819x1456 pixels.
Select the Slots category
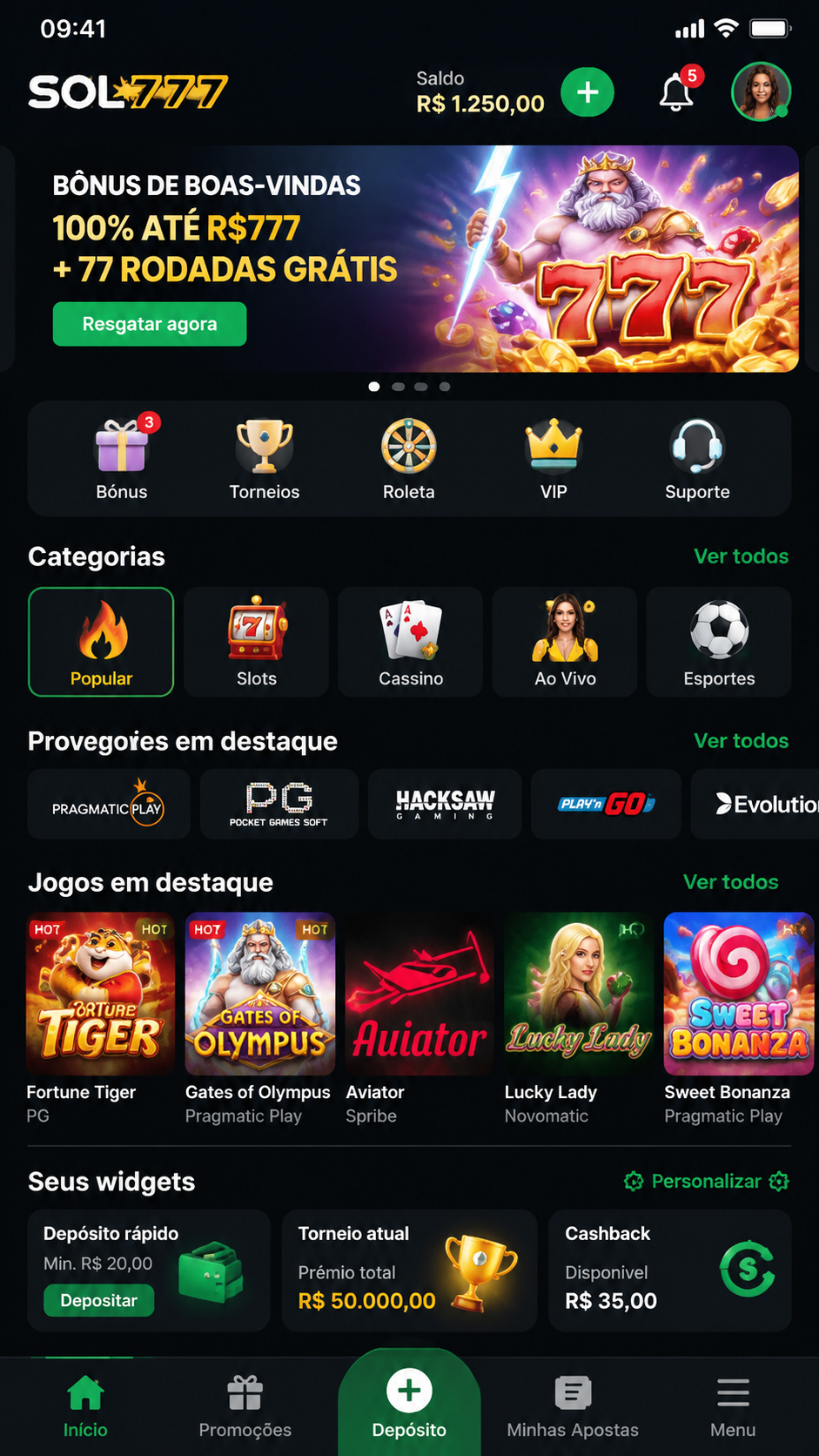pyautogui.click(x=257, y=642)
